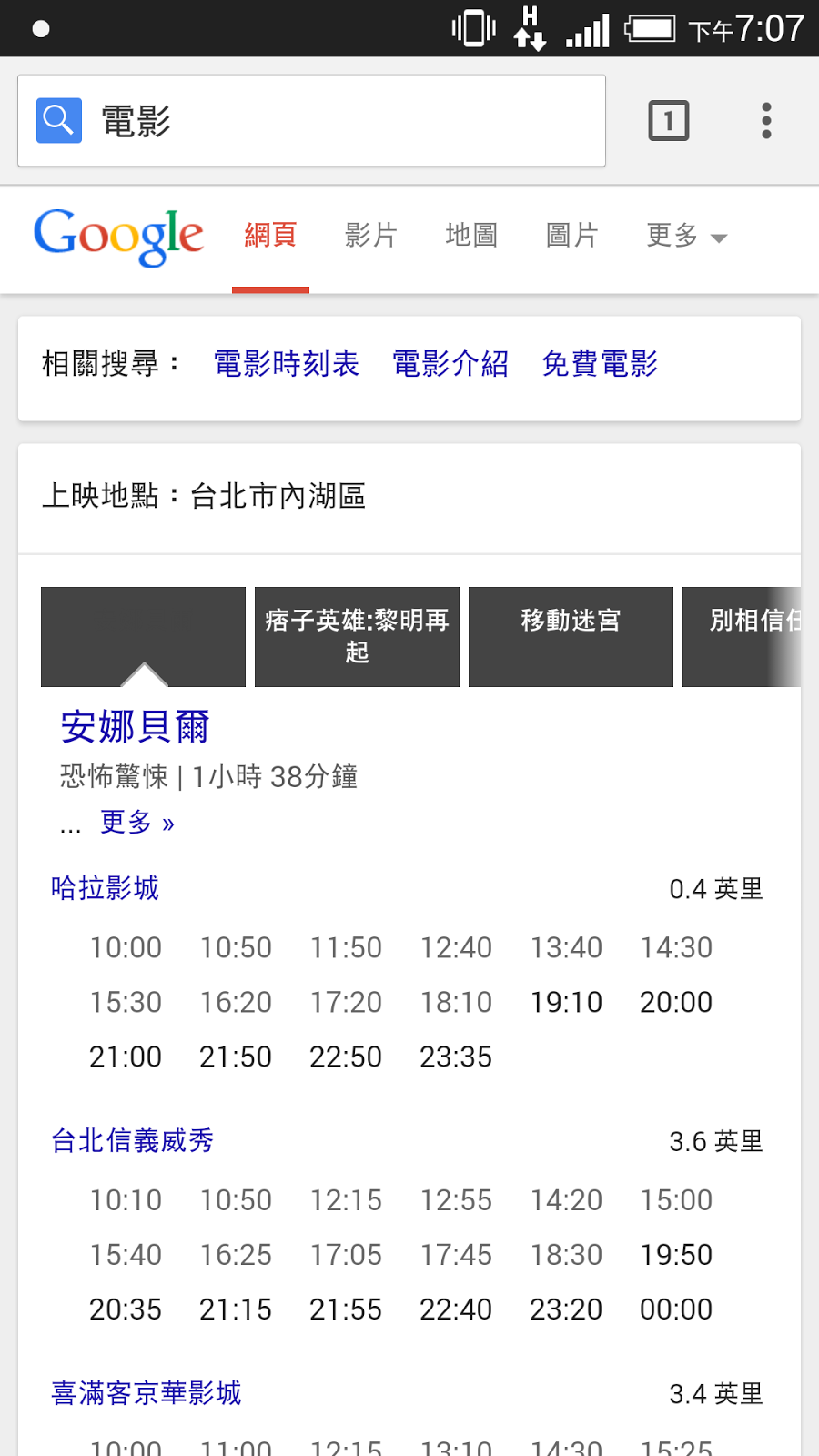Image resolution: width=819 pixels, height=1456 pixels.
Task: Switch to the 影片 tab
Action: pyautogui.click(x=371, y=236)
